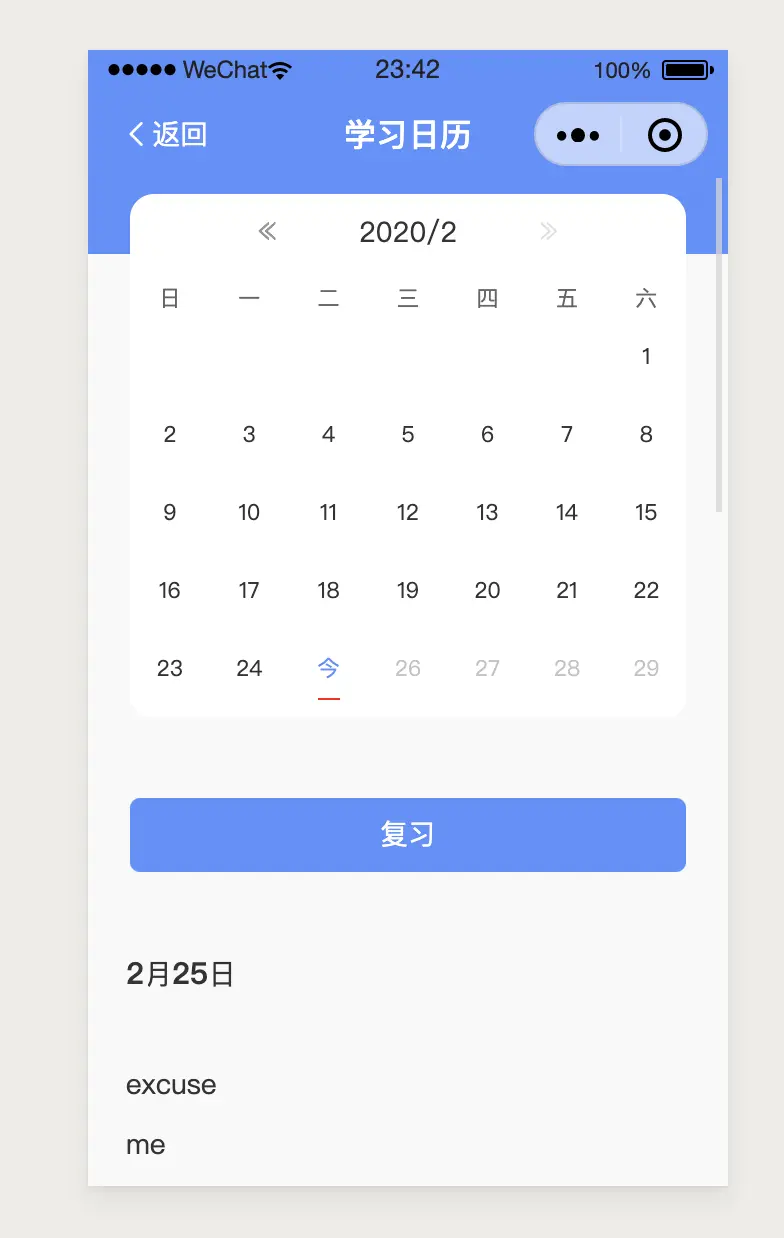Image resolution: width=784 pixels, height=1238 pixels.
Task: Choose date 9 in calendar
Action: point(170,512)
